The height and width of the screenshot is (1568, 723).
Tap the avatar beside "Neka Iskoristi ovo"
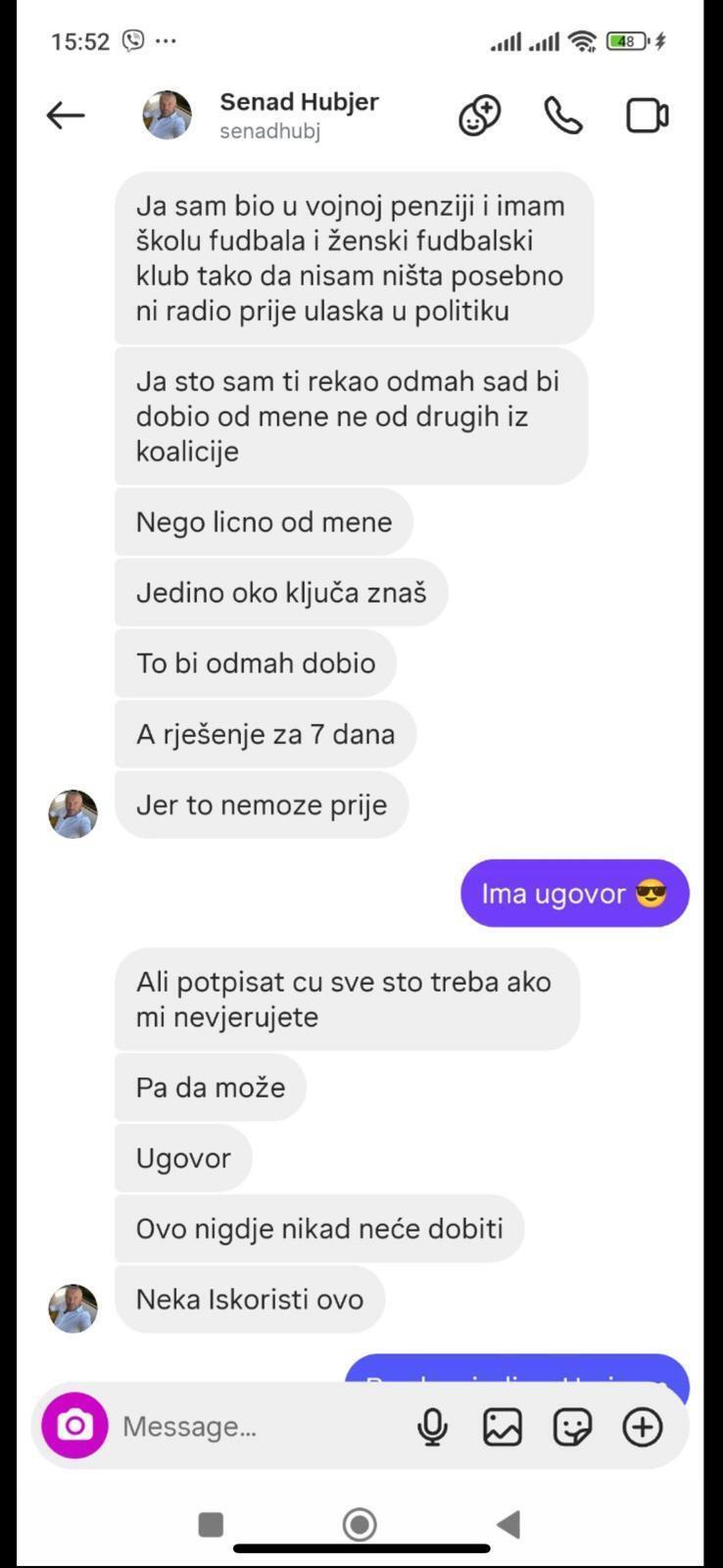(73, 1307)
